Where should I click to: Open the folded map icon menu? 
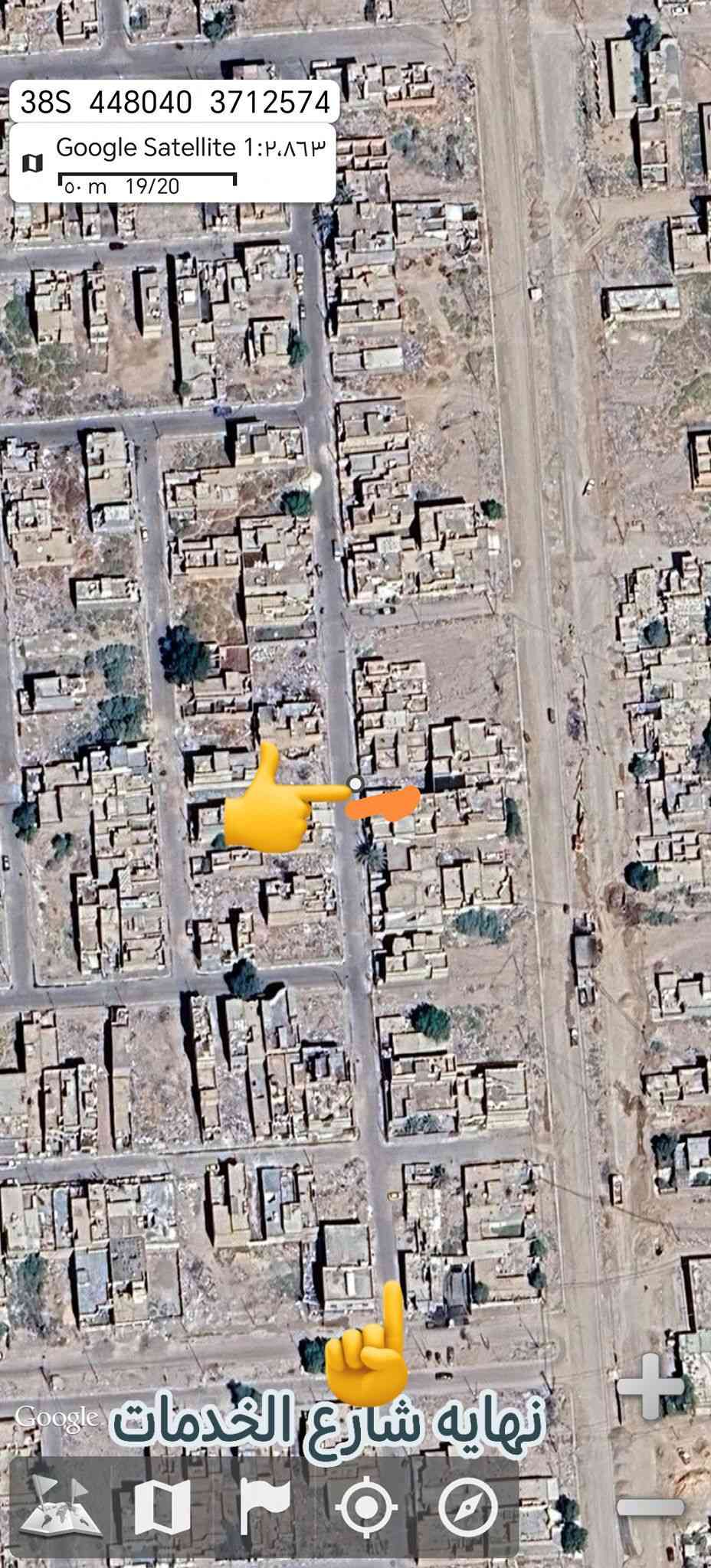click(162, 1507)
